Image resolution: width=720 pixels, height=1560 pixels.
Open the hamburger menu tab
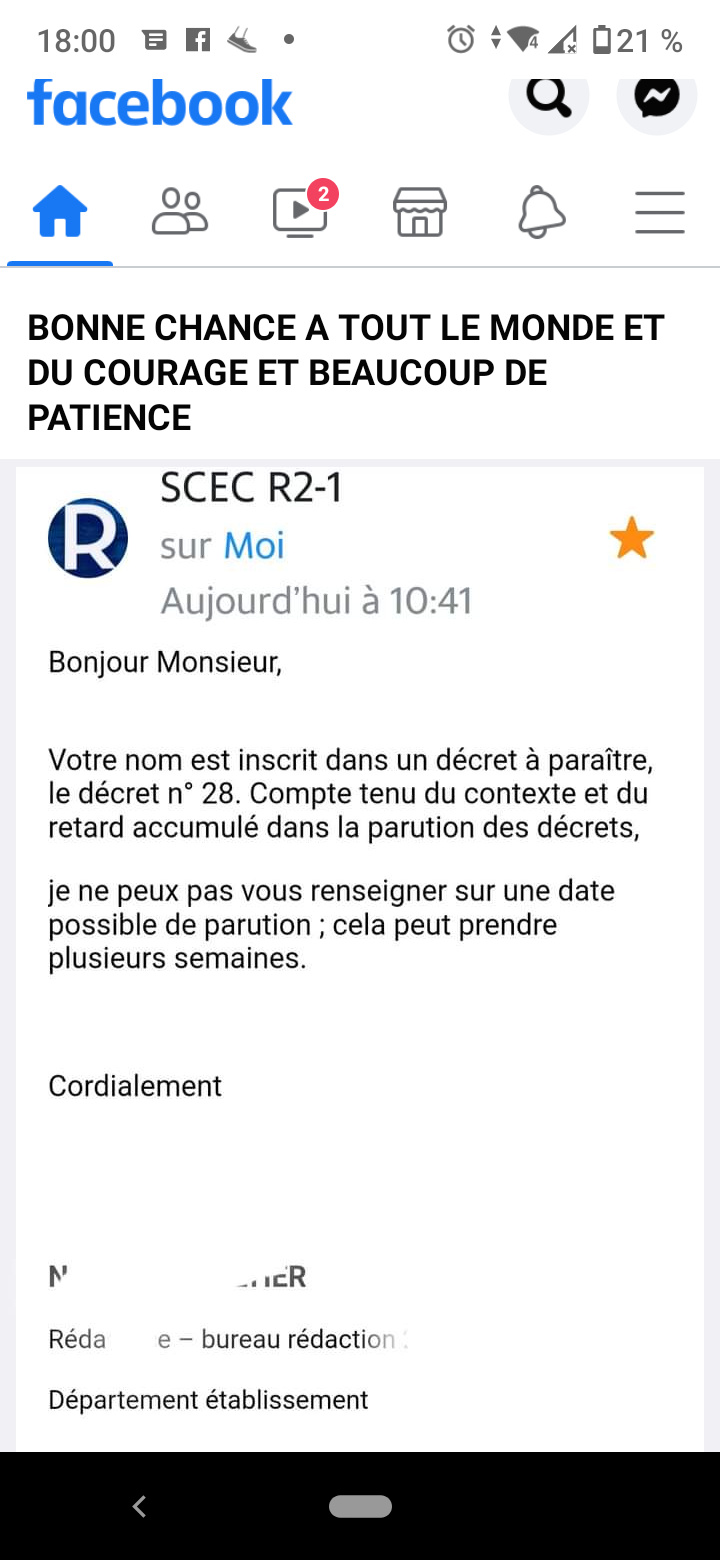(x=660, y=213)
